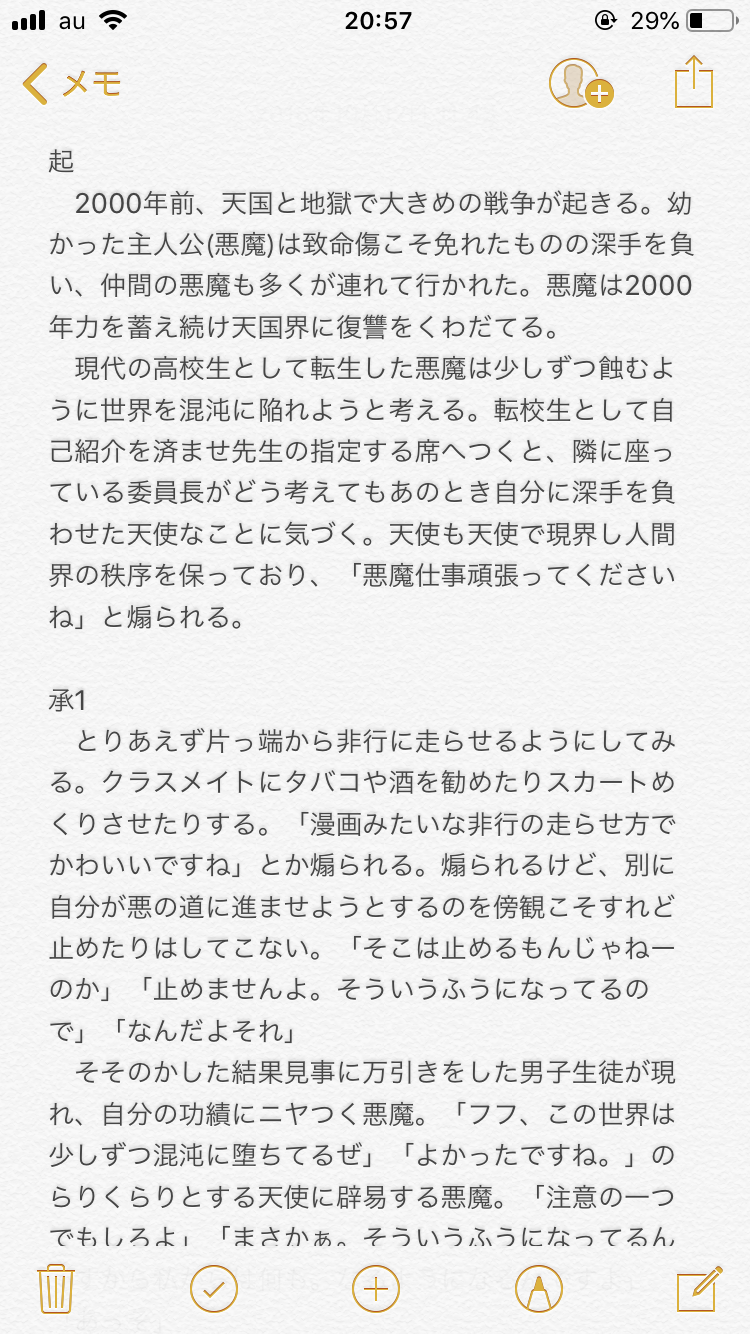This screenshot has height=1334, width=750.
Task: Add a checklist with the checkmark icon
Action: point(213,1288)
